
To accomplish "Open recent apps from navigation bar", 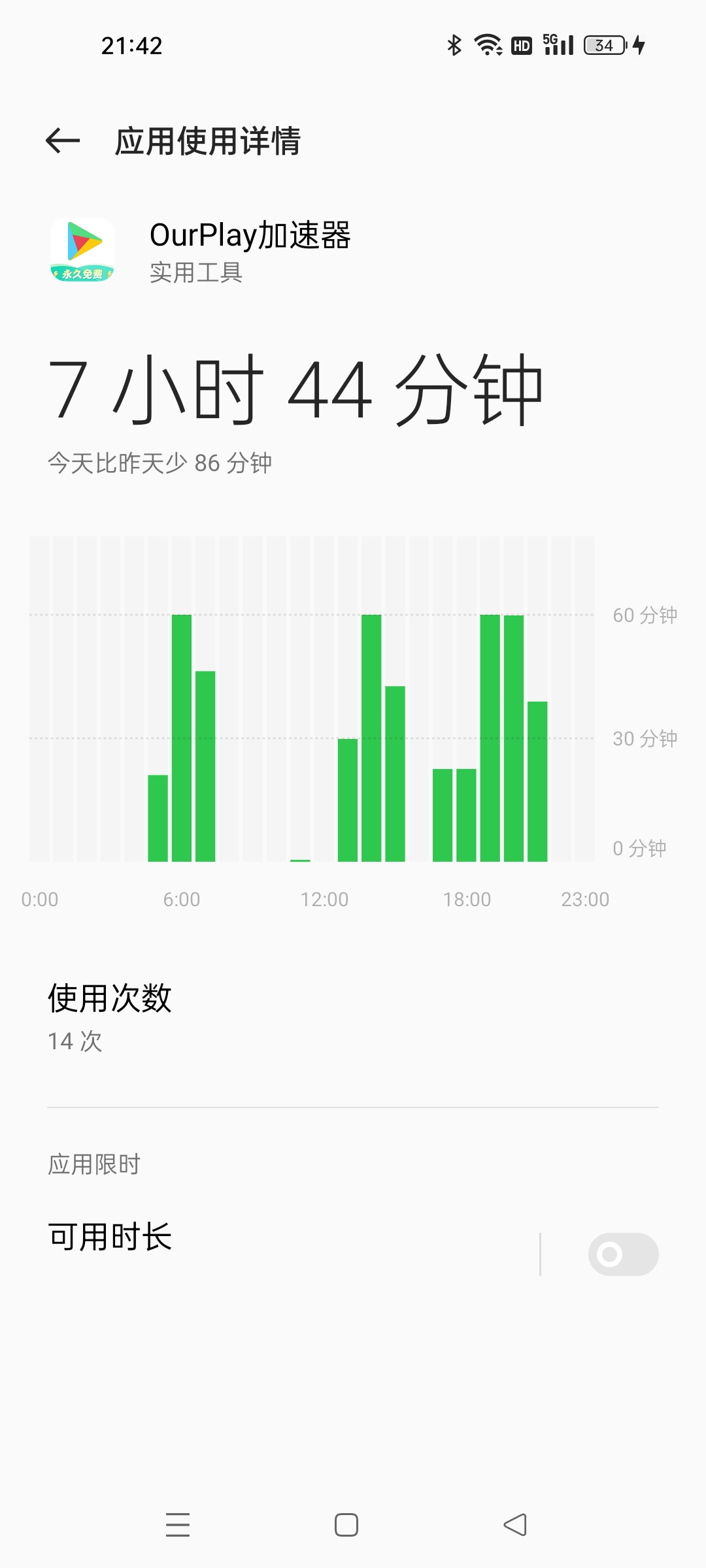I will point(178,1525).
